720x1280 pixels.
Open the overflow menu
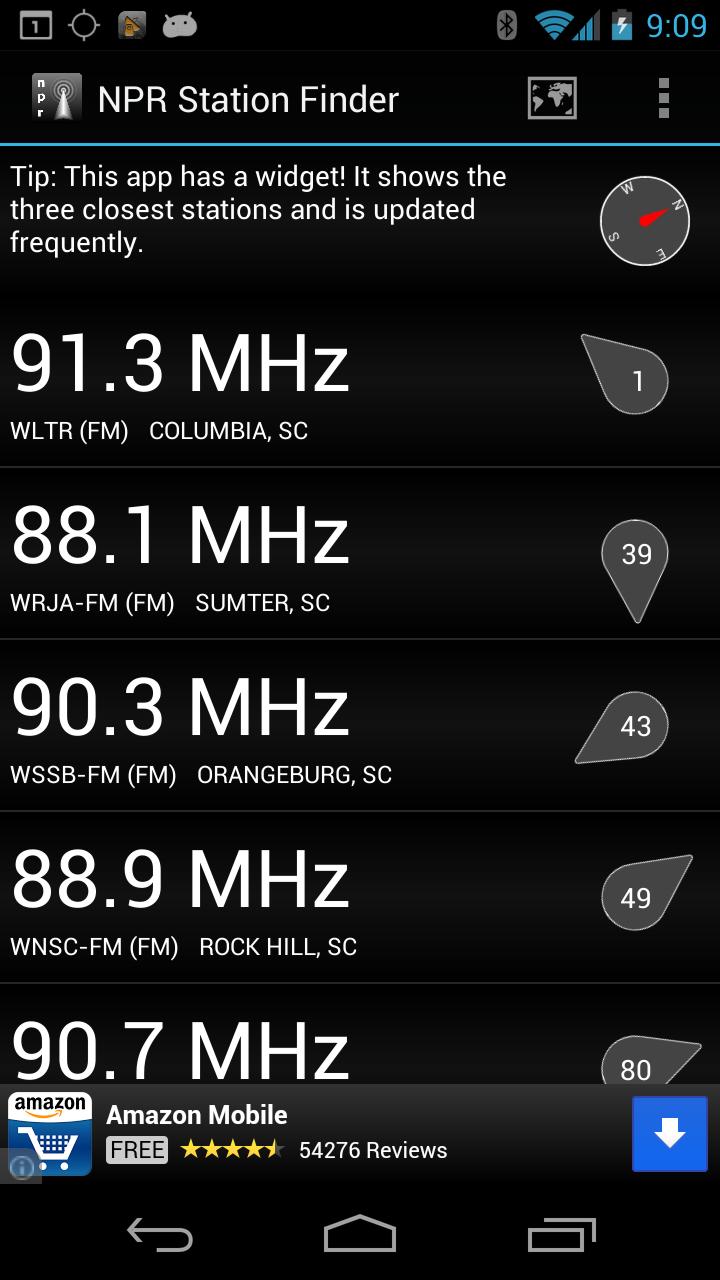tap(663, 99)
